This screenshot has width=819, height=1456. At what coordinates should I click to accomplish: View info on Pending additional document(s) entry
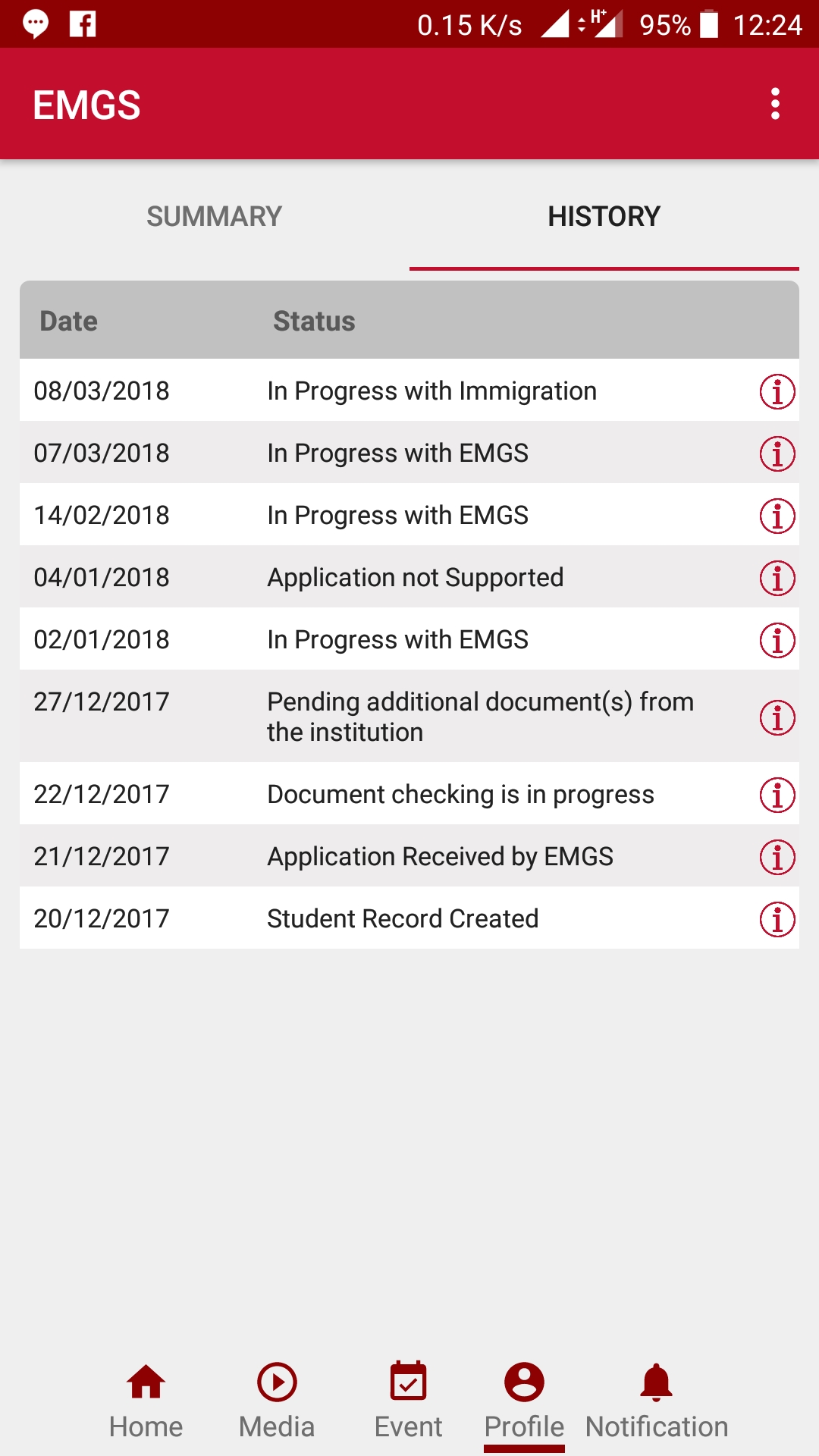pyautogui.click(x=777, y=717)
